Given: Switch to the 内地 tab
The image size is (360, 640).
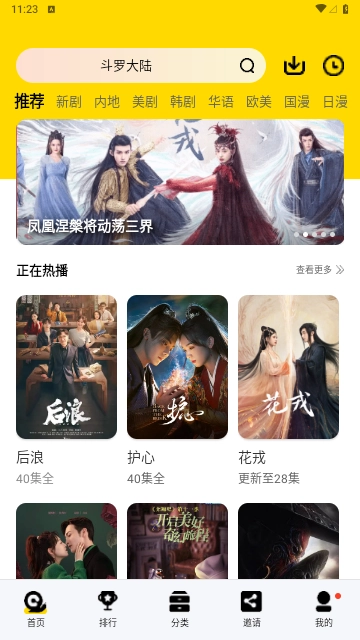Looking at the screenshot, I should tap(107, 102).
